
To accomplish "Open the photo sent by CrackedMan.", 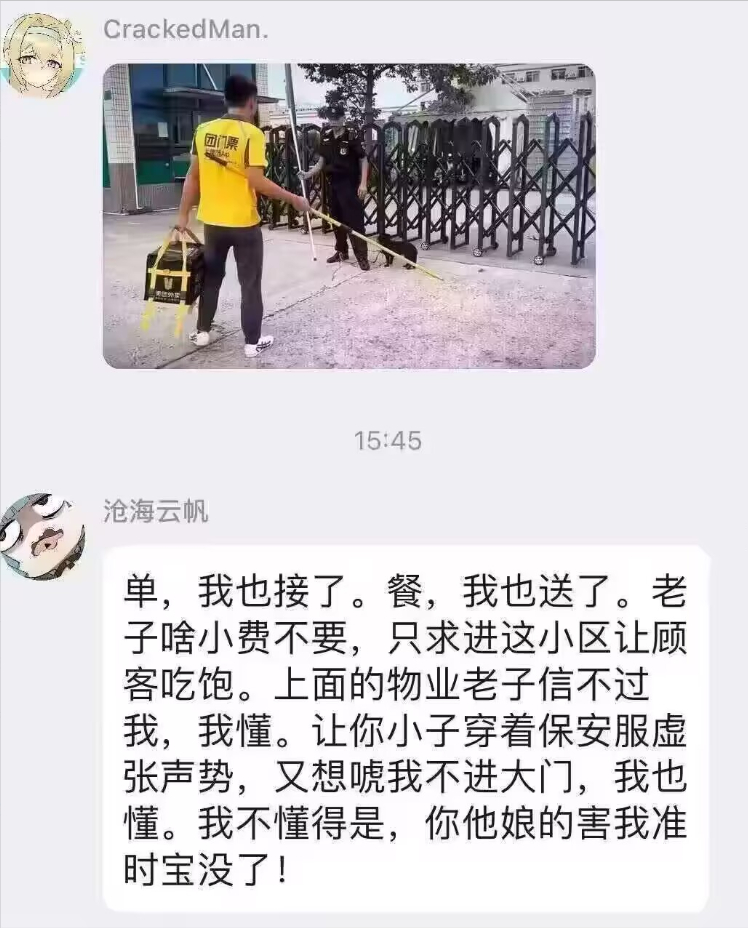I will [348, 216].
